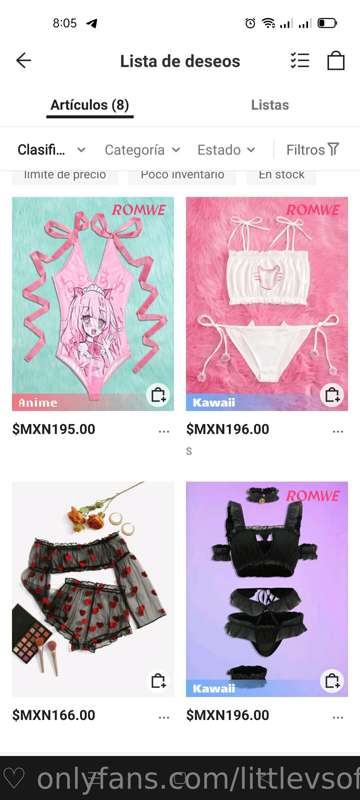360x800 pixels.
Task: Open Filtros filter options
Action: 313,150
